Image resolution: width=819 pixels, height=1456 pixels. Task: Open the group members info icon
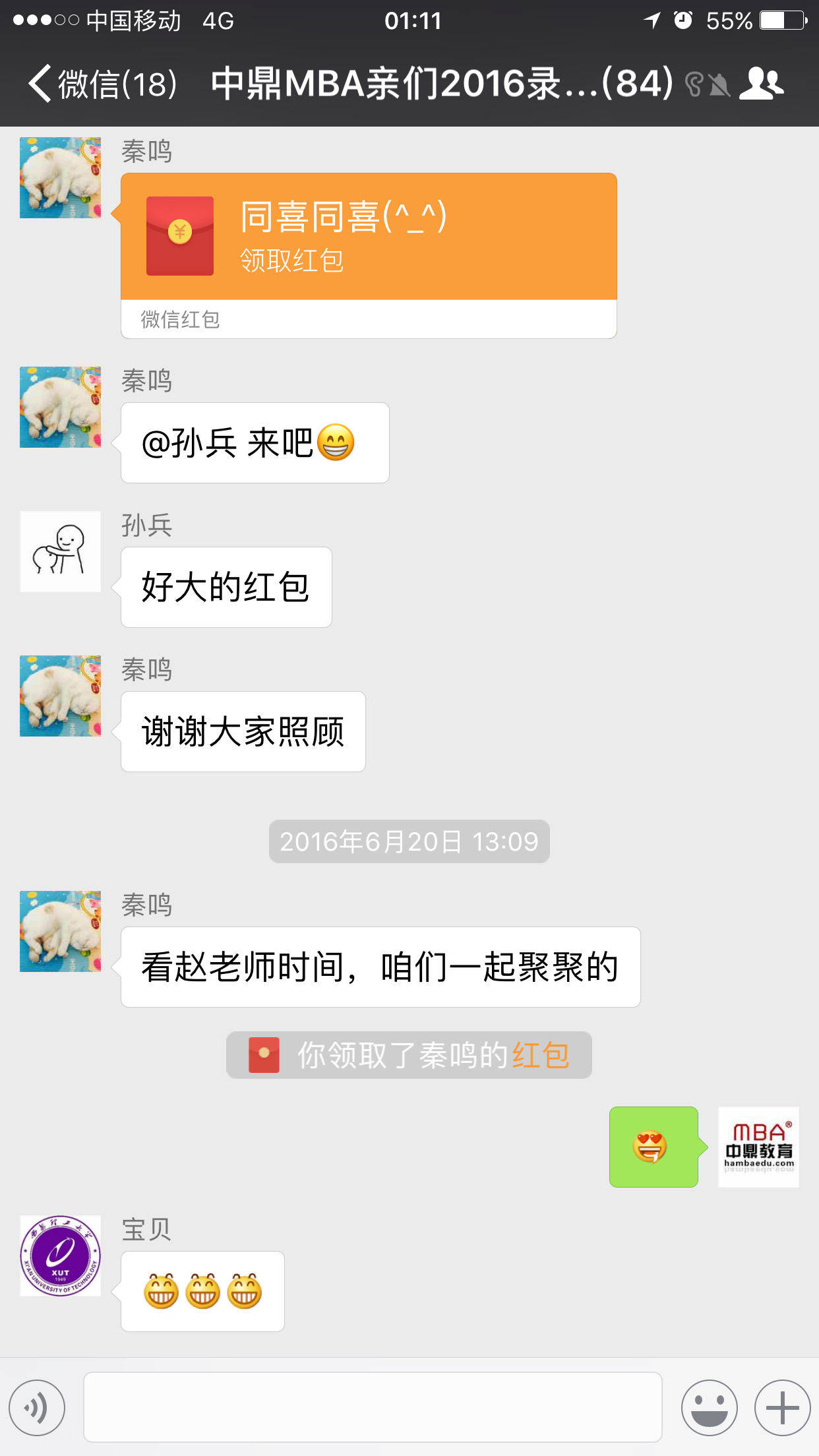click(762, 84)
